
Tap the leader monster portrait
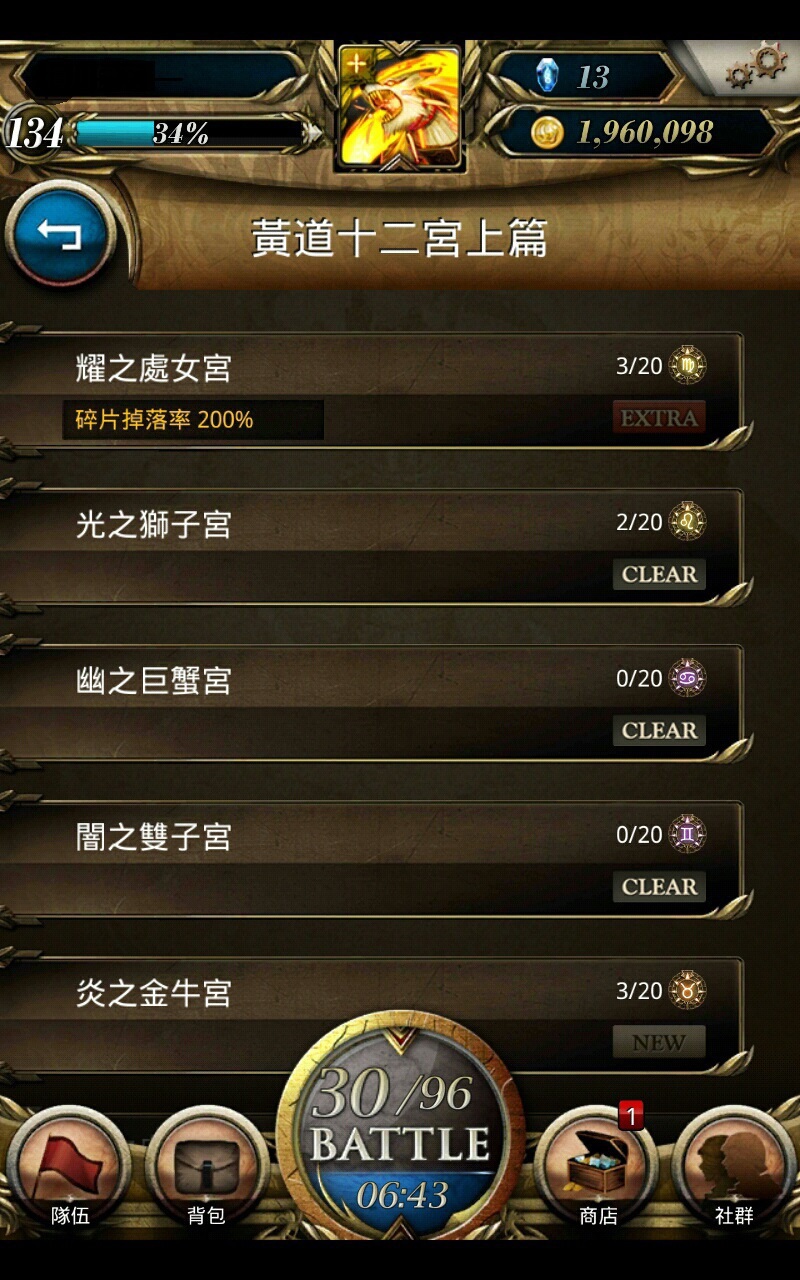400,105
